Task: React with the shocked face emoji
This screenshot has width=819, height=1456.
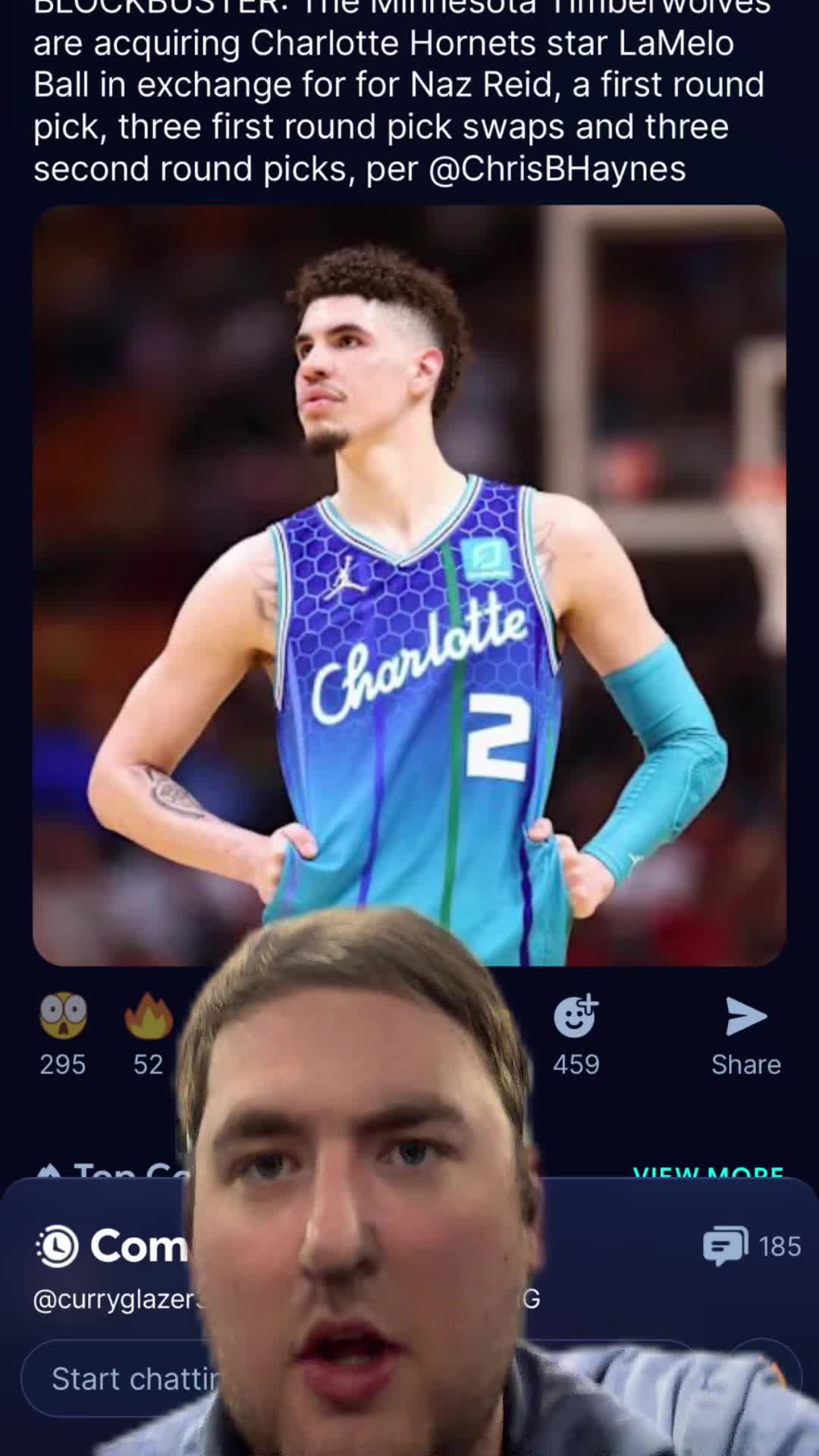Action: 63,1015
